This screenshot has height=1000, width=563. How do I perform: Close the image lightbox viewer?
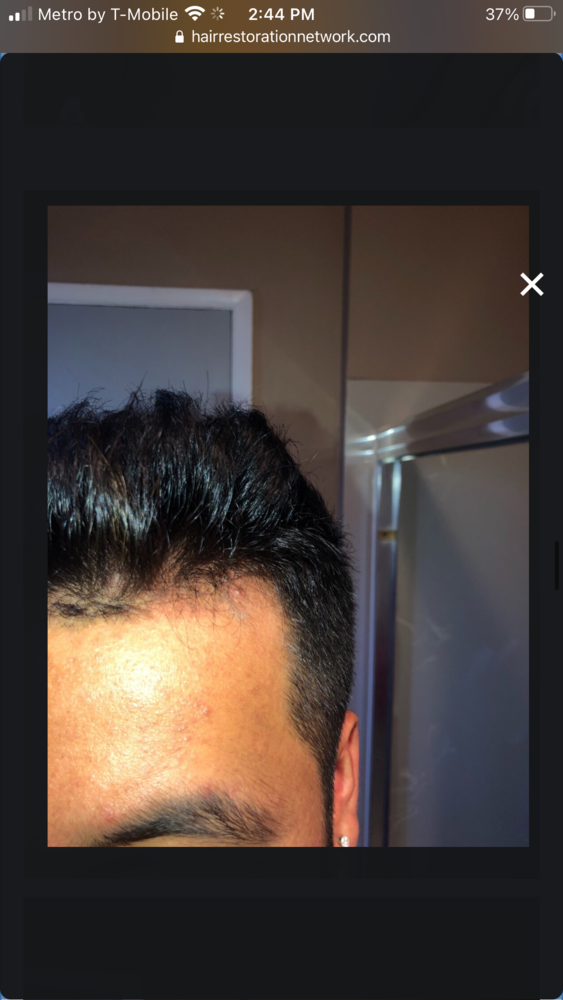pyautogui.click(x=531, y=284)
